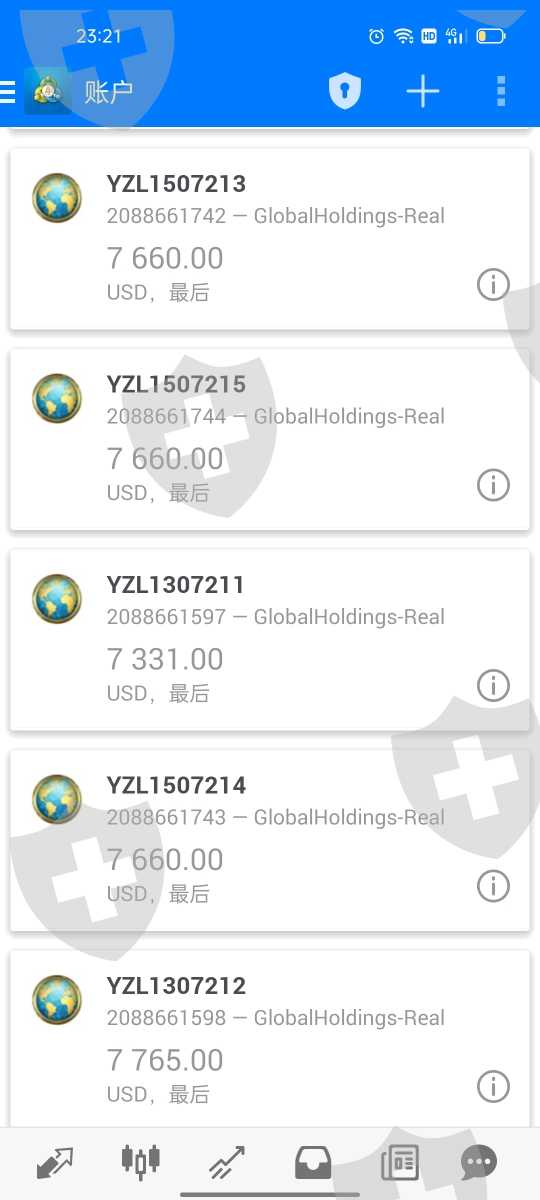
Task: Add a new account with plus icon
Action: 423,92
